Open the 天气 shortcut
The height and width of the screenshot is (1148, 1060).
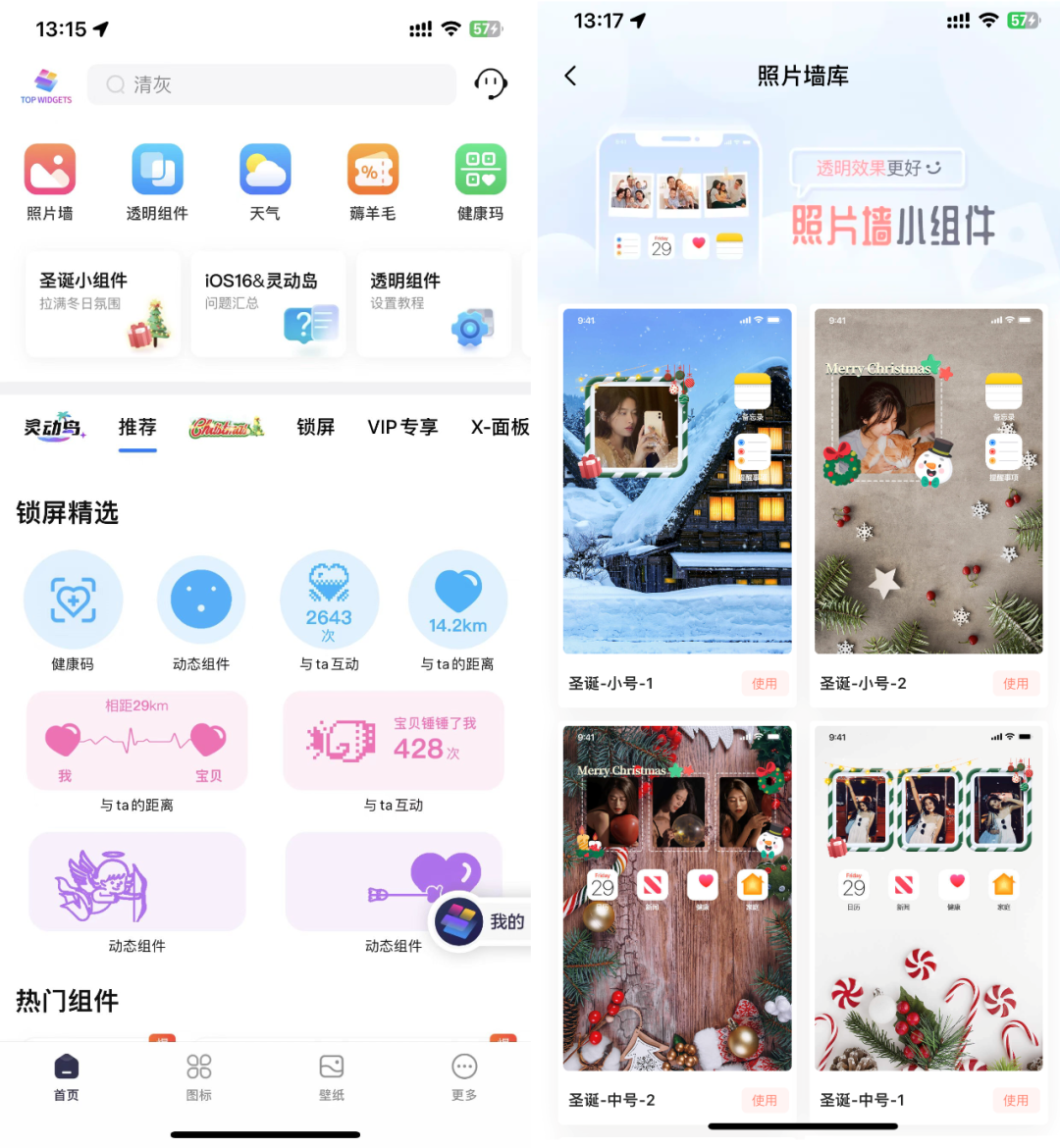(x=265, y=183)
